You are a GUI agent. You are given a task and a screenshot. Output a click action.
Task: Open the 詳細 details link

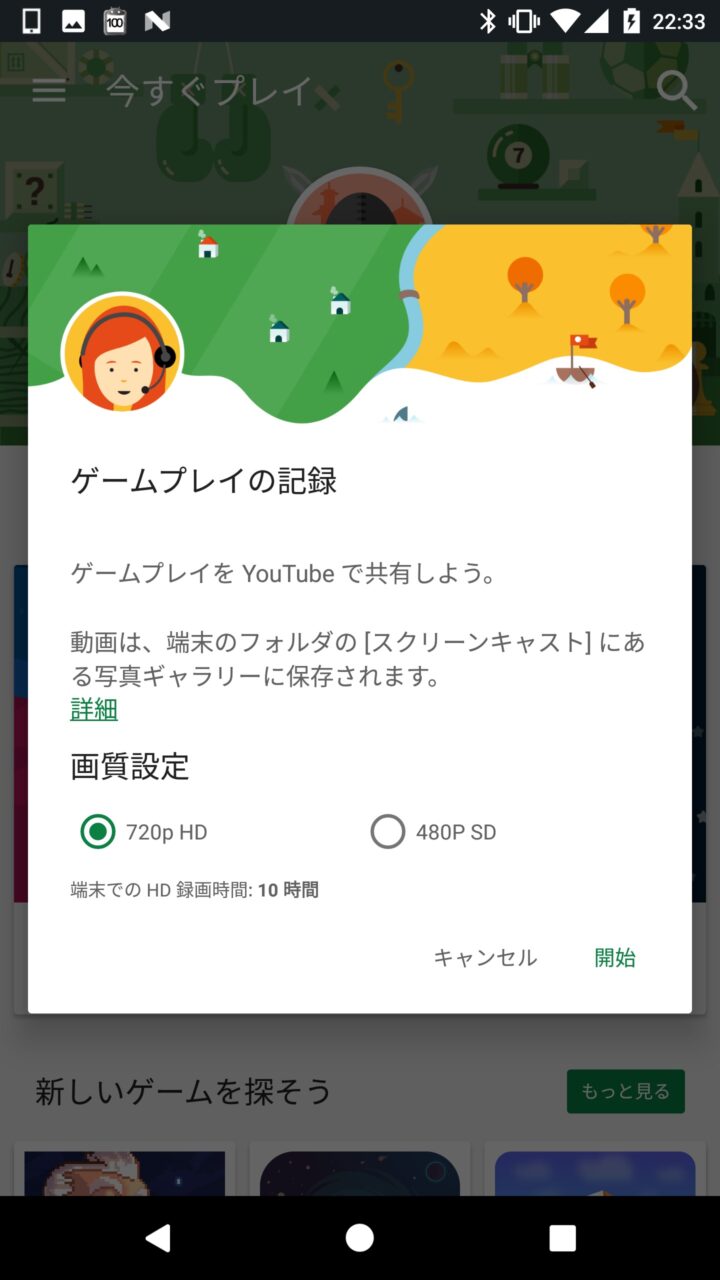(94, 710)
